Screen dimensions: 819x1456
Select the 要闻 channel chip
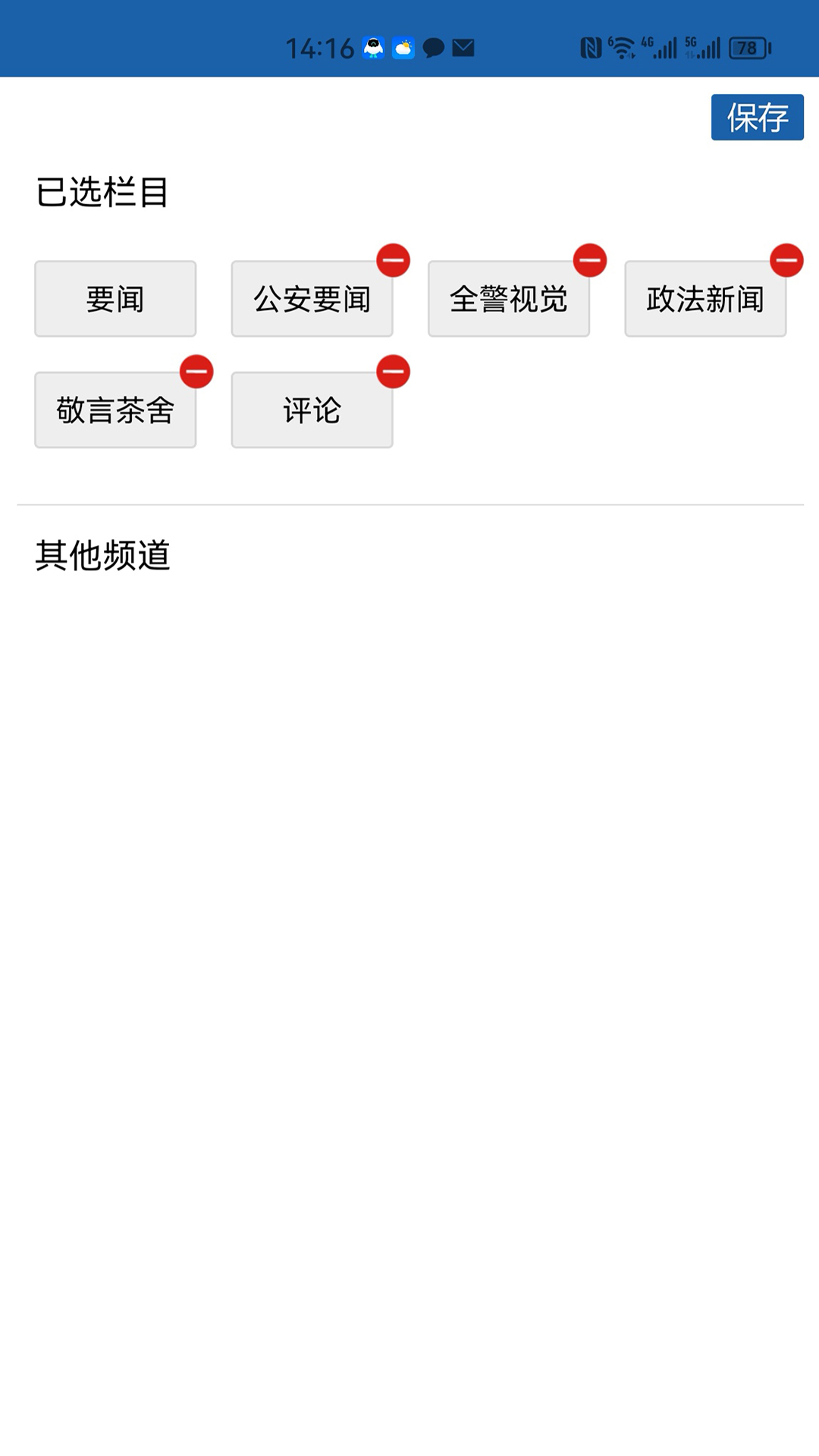[115, 298]
